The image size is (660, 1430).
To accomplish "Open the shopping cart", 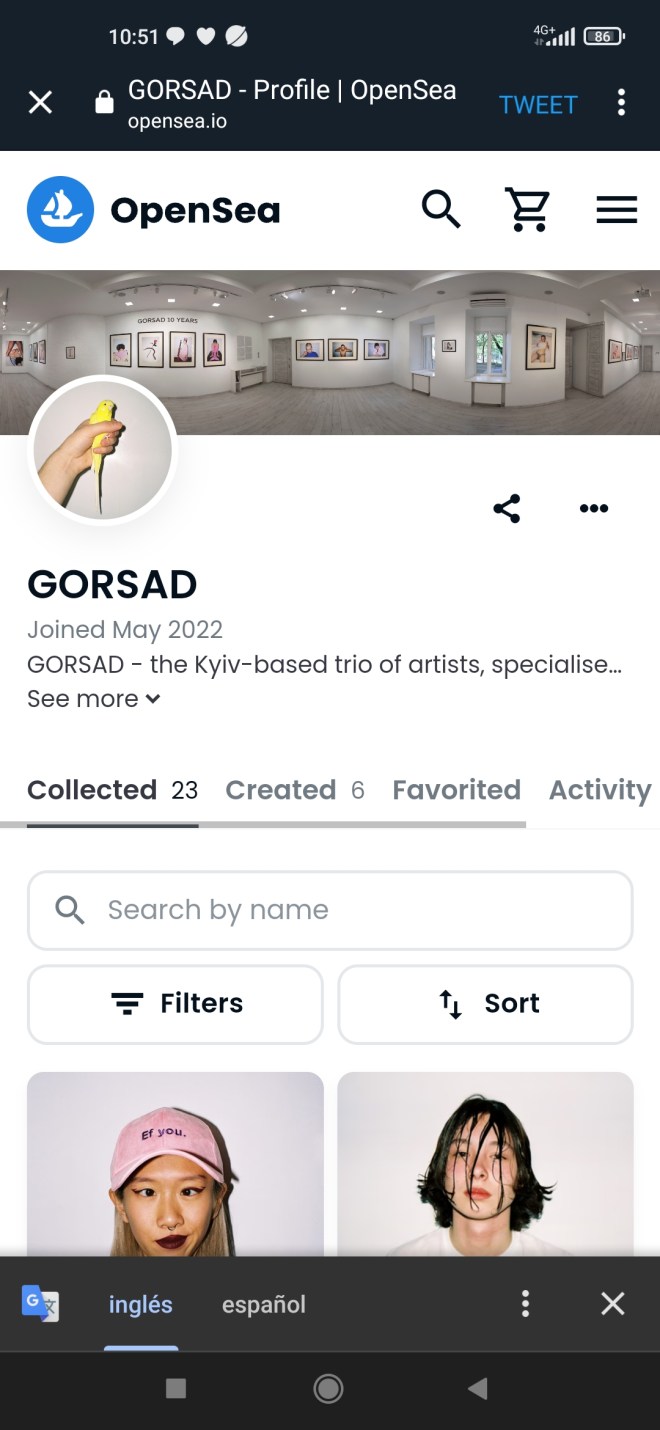I will (527, 210).
